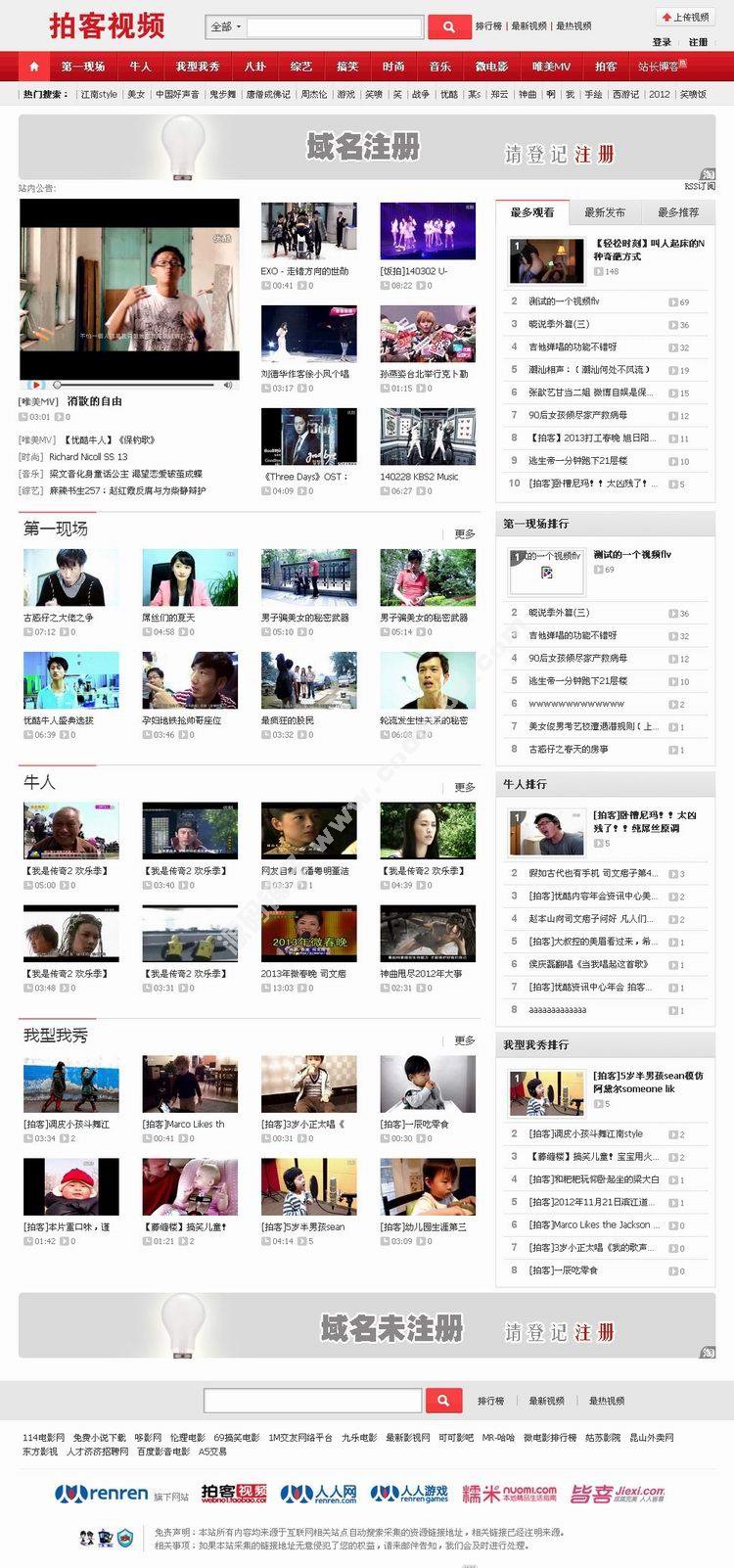Open the 注册 register link
This screenshot has width=734, height=1568.
click(698, 42)
